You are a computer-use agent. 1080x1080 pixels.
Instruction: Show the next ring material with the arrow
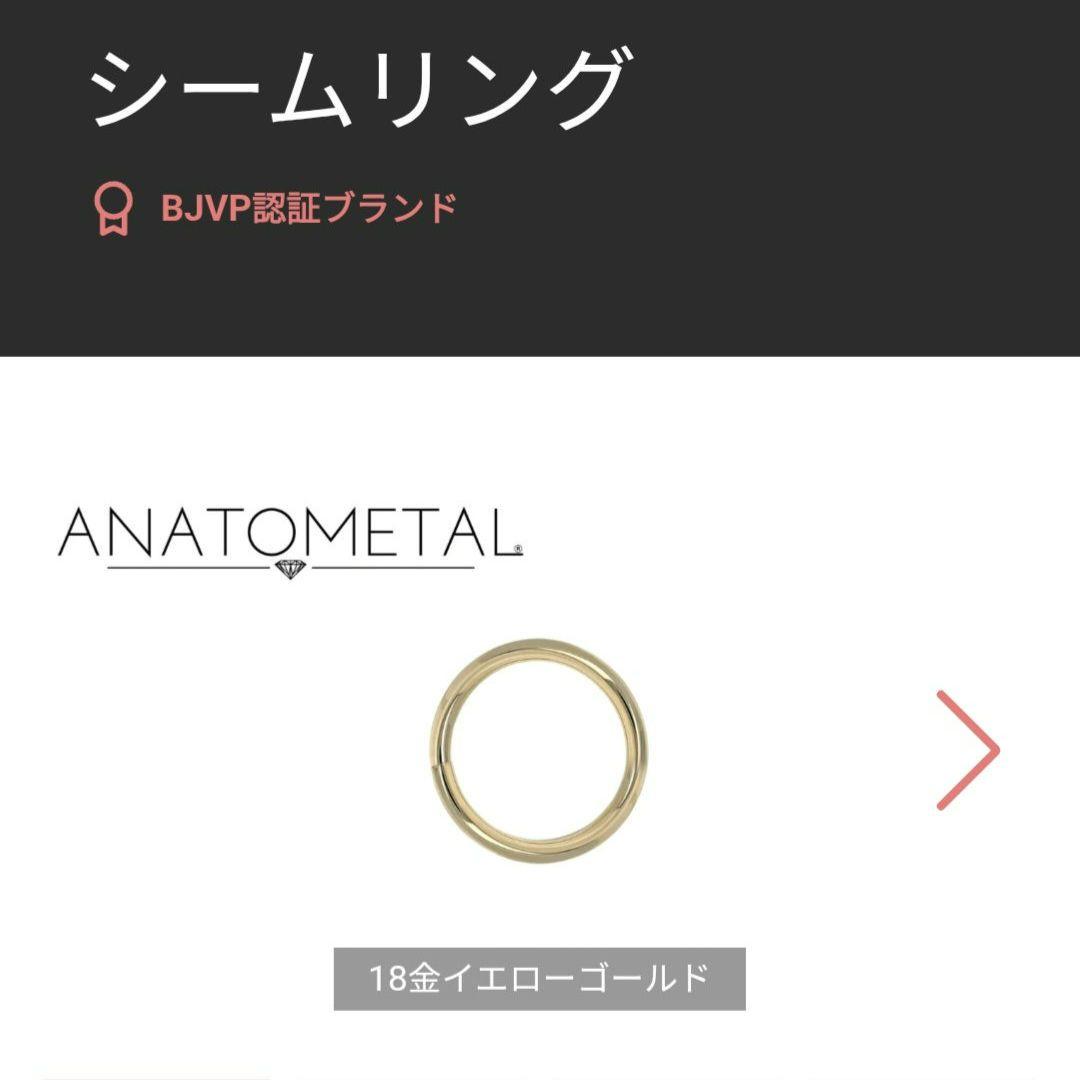[x=967, y=749]
